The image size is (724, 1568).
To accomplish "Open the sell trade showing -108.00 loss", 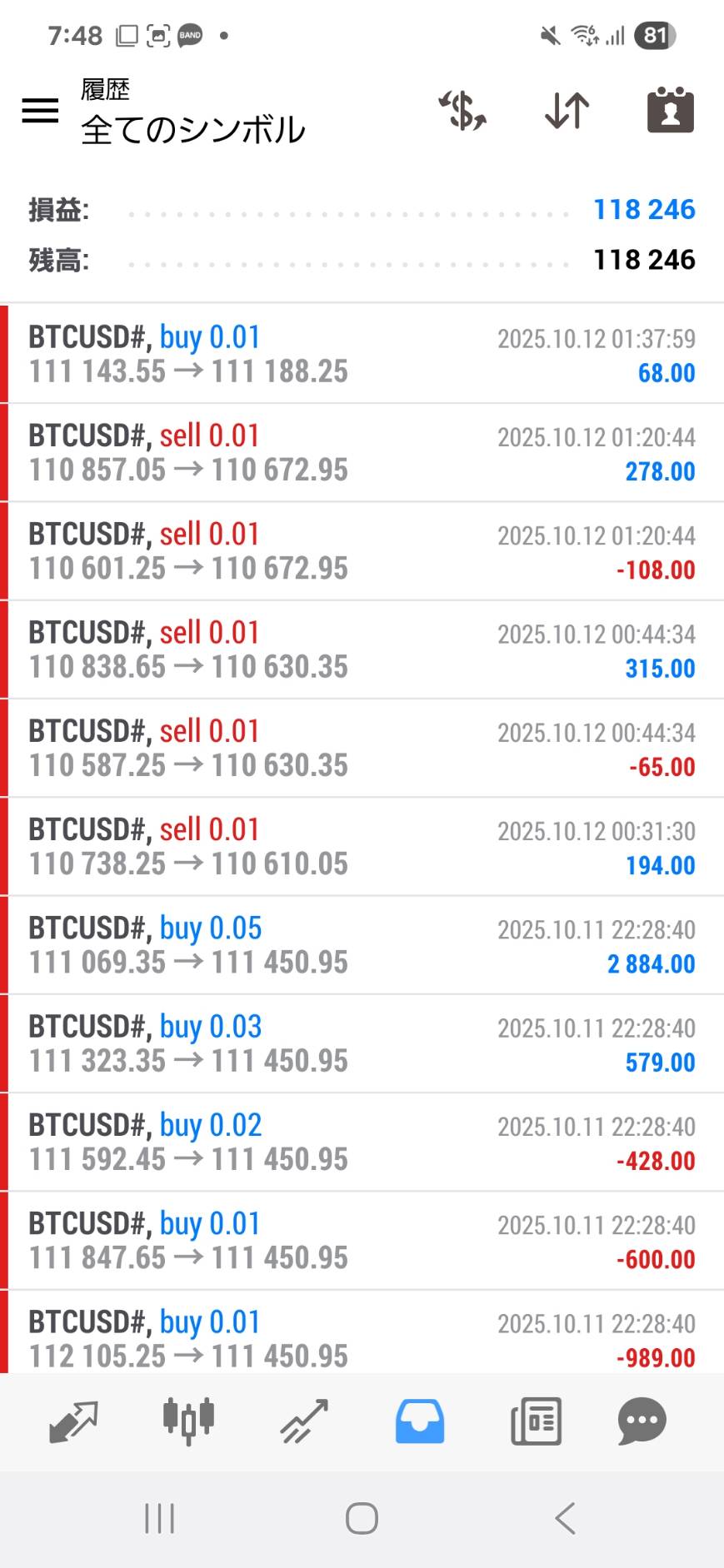I will [x=362, y=550].
